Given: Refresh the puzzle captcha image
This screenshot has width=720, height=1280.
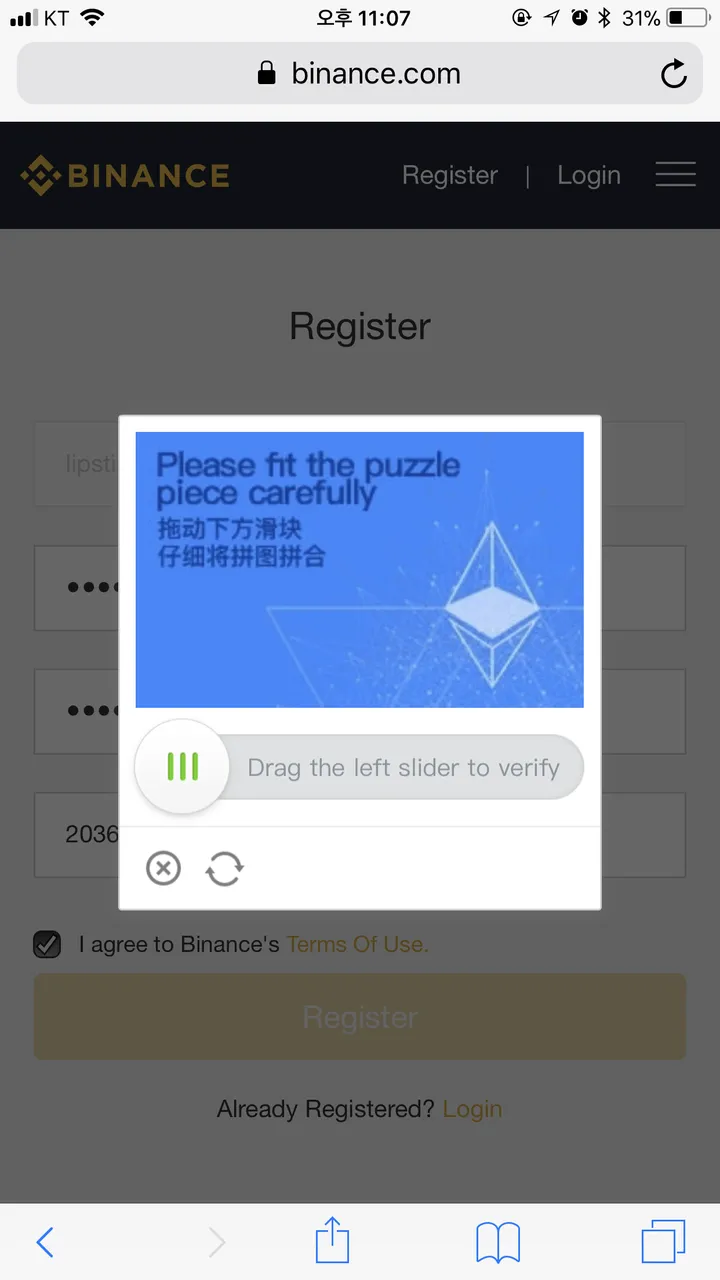Looking at the screenshot, I should [x=224, y=868].
